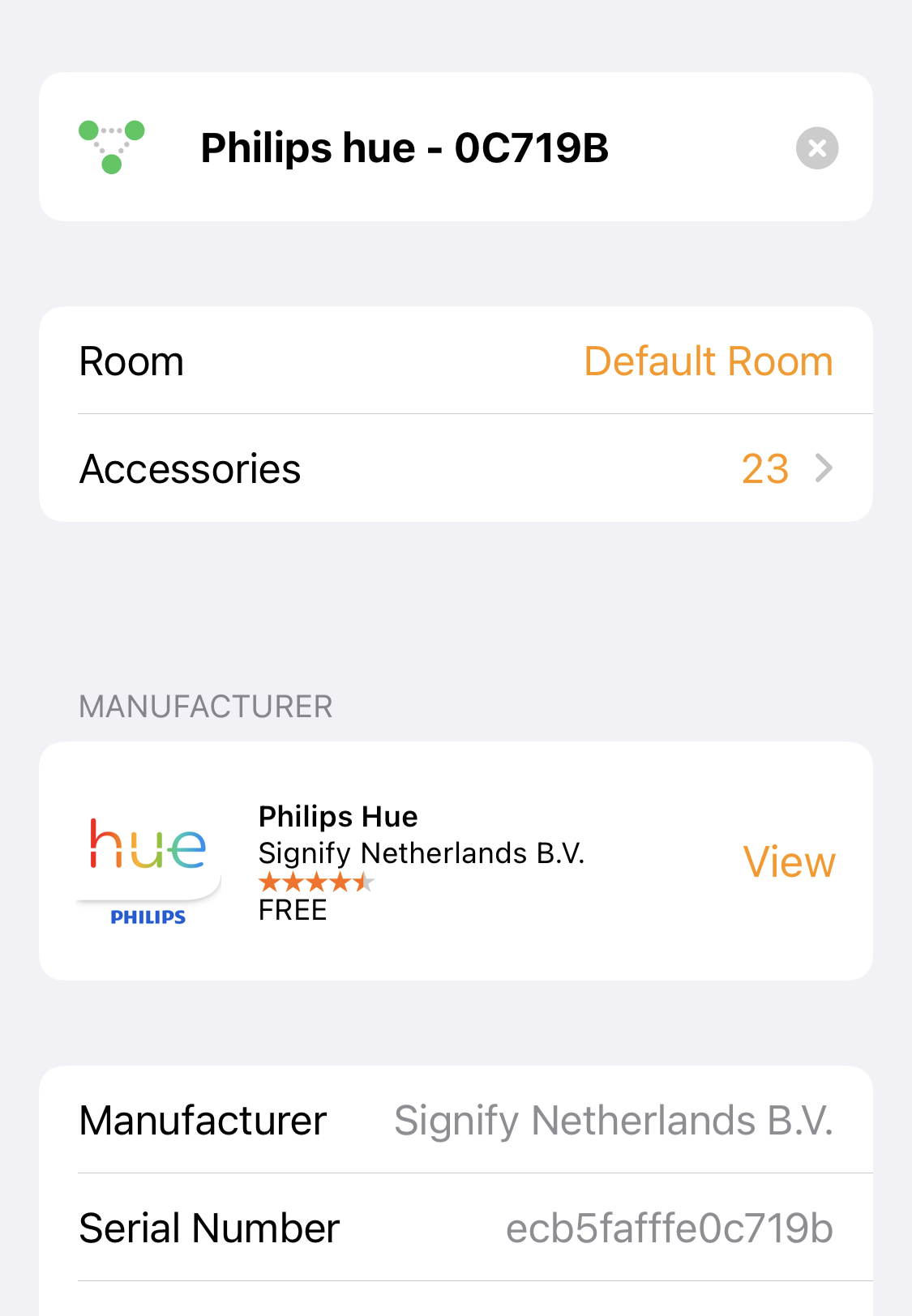
Task: Click the four-and-a-half star rating
Action: tap(315, 881)
